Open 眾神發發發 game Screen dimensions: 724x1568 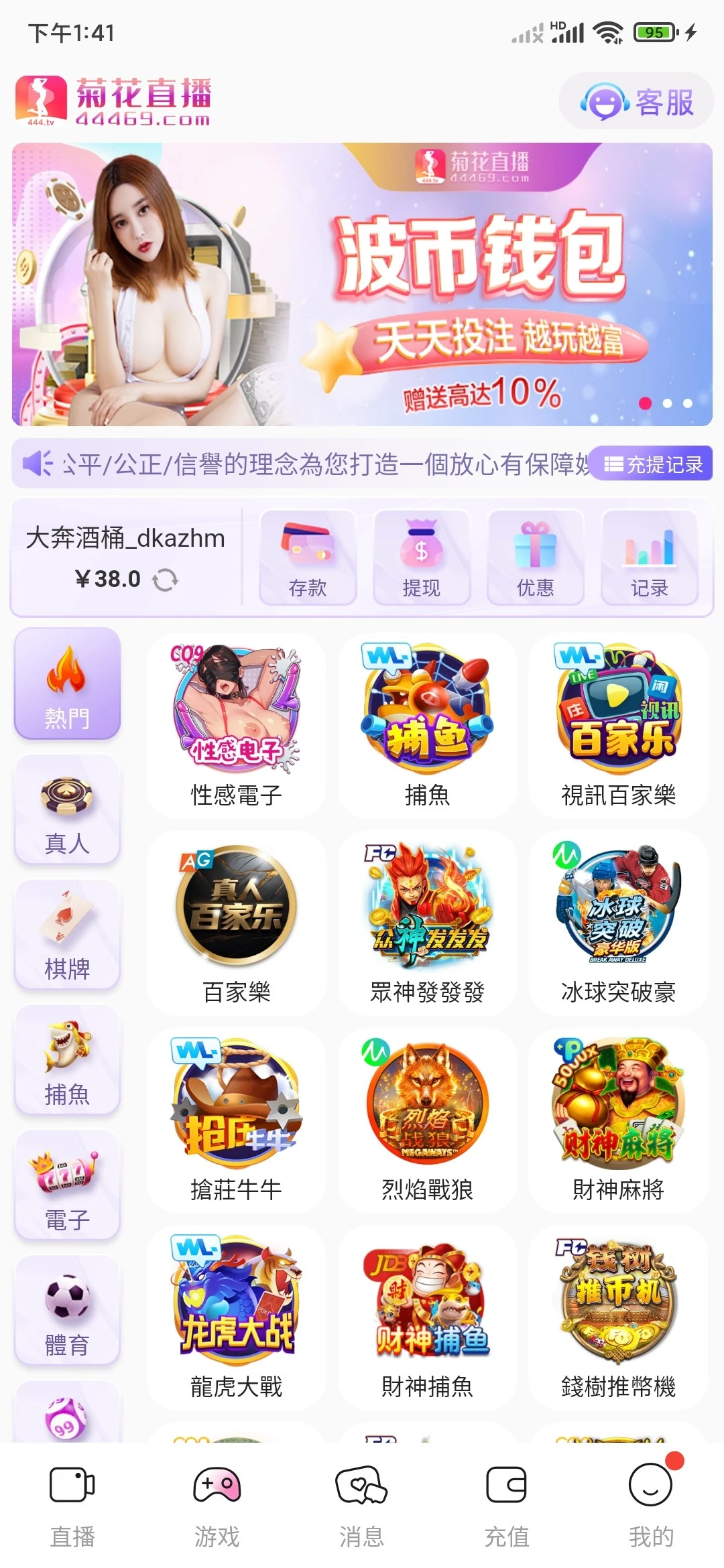[x=427, y=923]
